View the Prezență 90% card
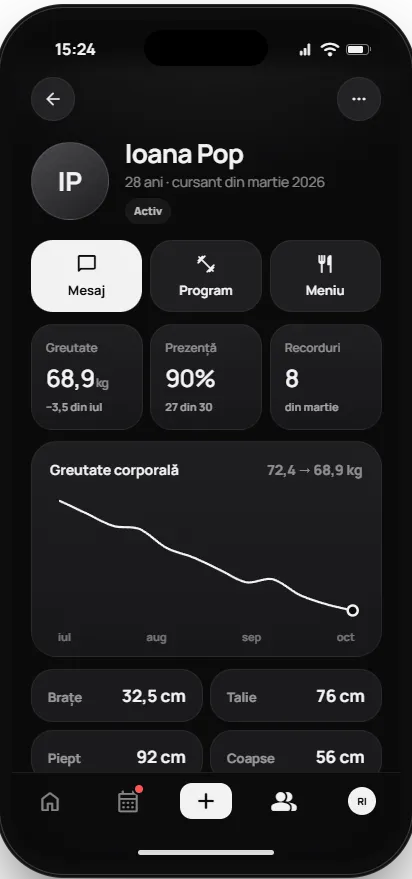Screen dimensions: 412x879 click(206, 377)
